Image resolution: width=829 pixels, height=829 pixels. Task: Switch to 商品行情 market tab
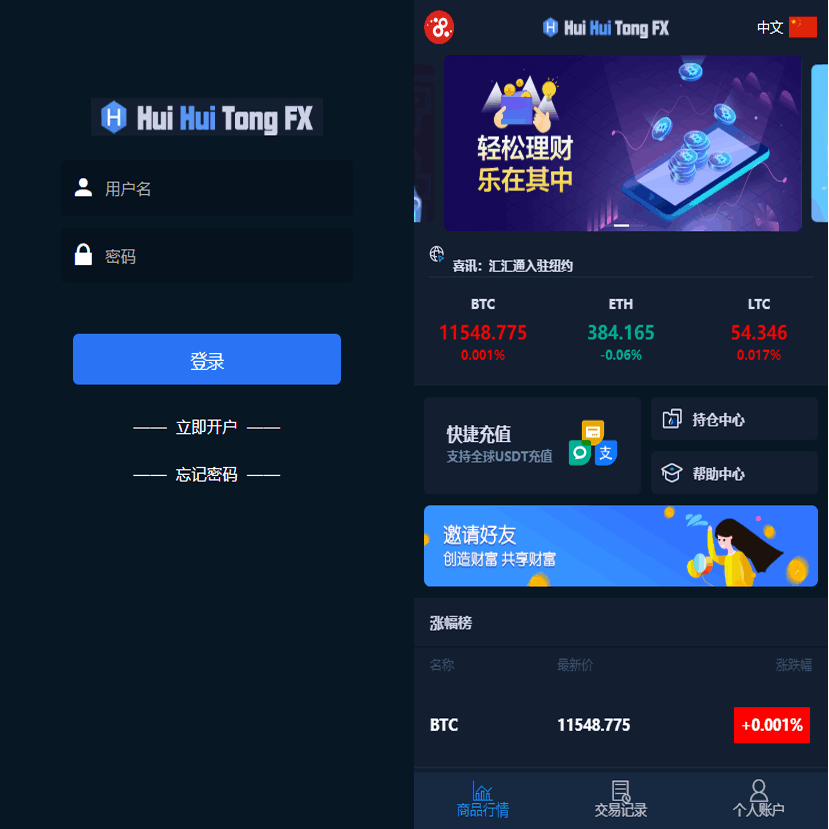pyautogui.click(x=483, y=800)
